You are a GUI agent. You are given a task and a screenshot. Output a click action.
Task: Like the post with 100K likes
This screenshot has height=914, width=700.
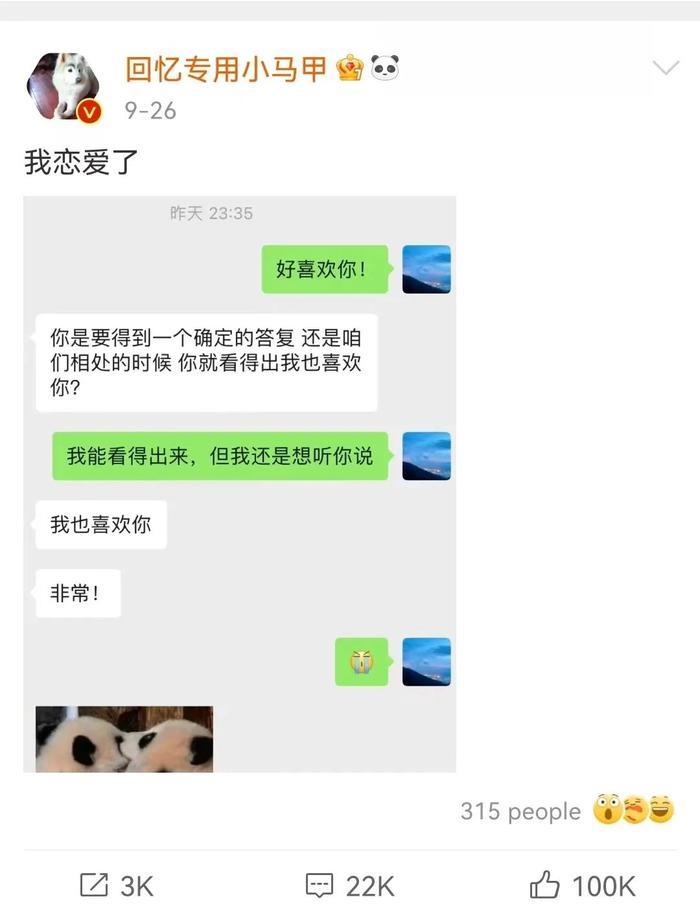click(582, 885)
